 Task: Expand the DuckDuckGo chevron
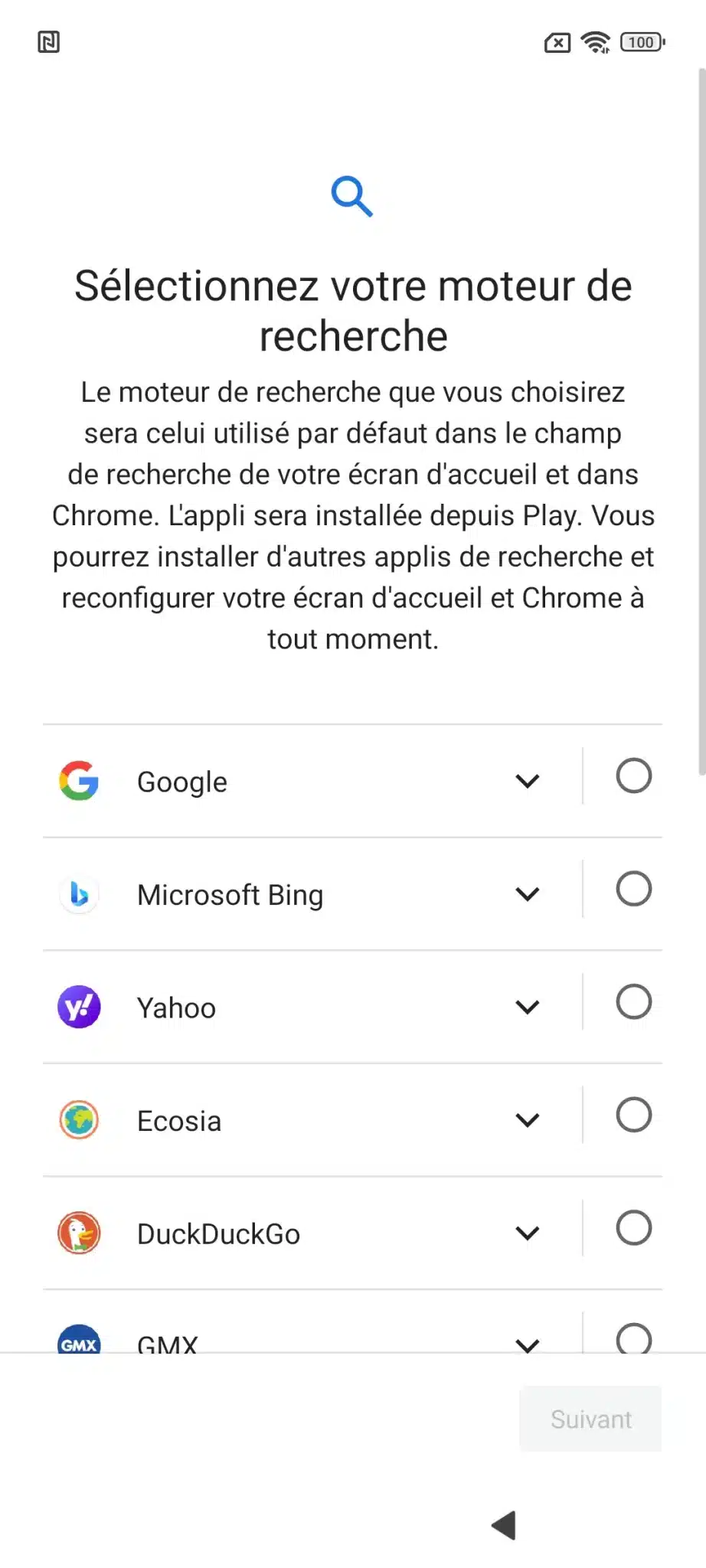pyautogui.click(x=528, y=1233)
